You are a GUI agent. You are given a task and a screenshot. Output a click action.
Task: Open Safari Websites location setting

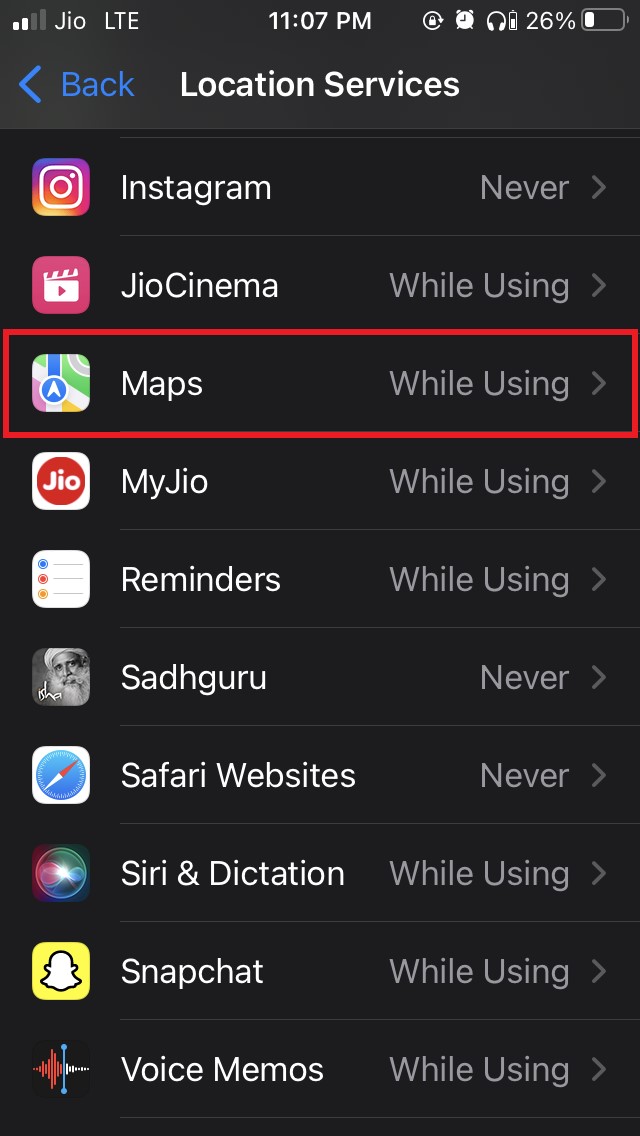[320, 776]
